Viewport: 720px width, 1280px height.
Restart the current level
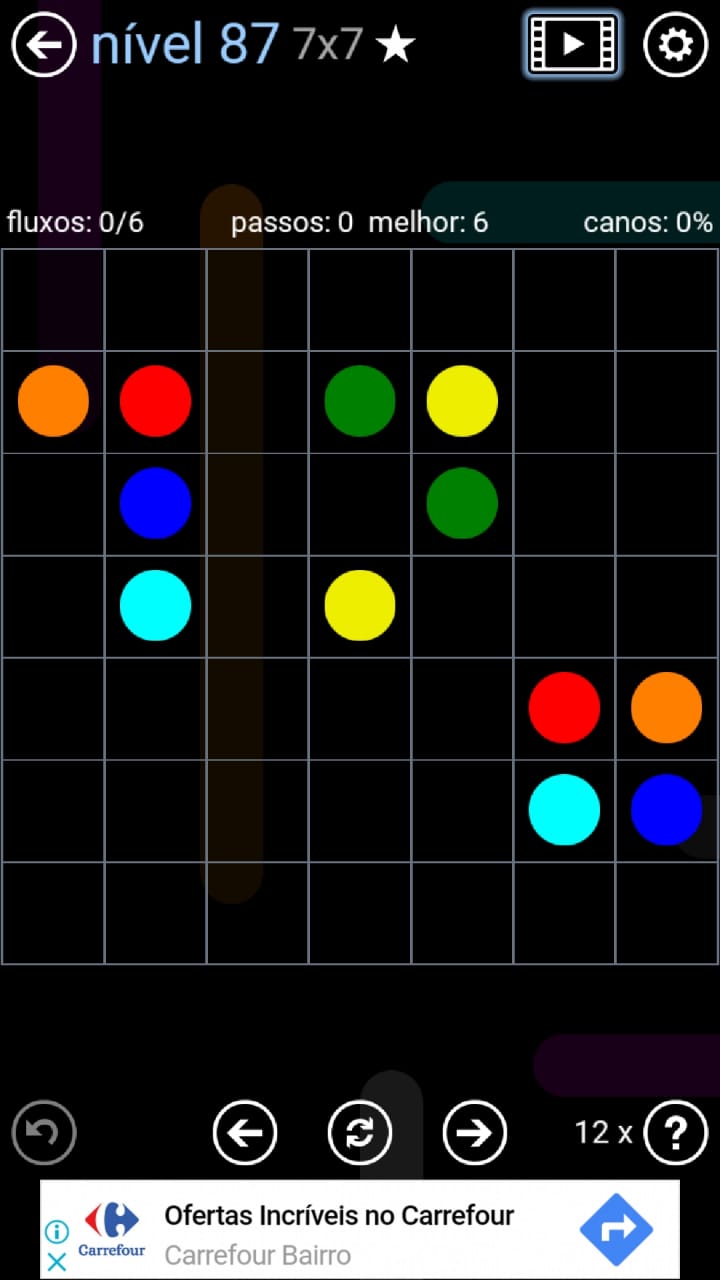point(360,1133)
